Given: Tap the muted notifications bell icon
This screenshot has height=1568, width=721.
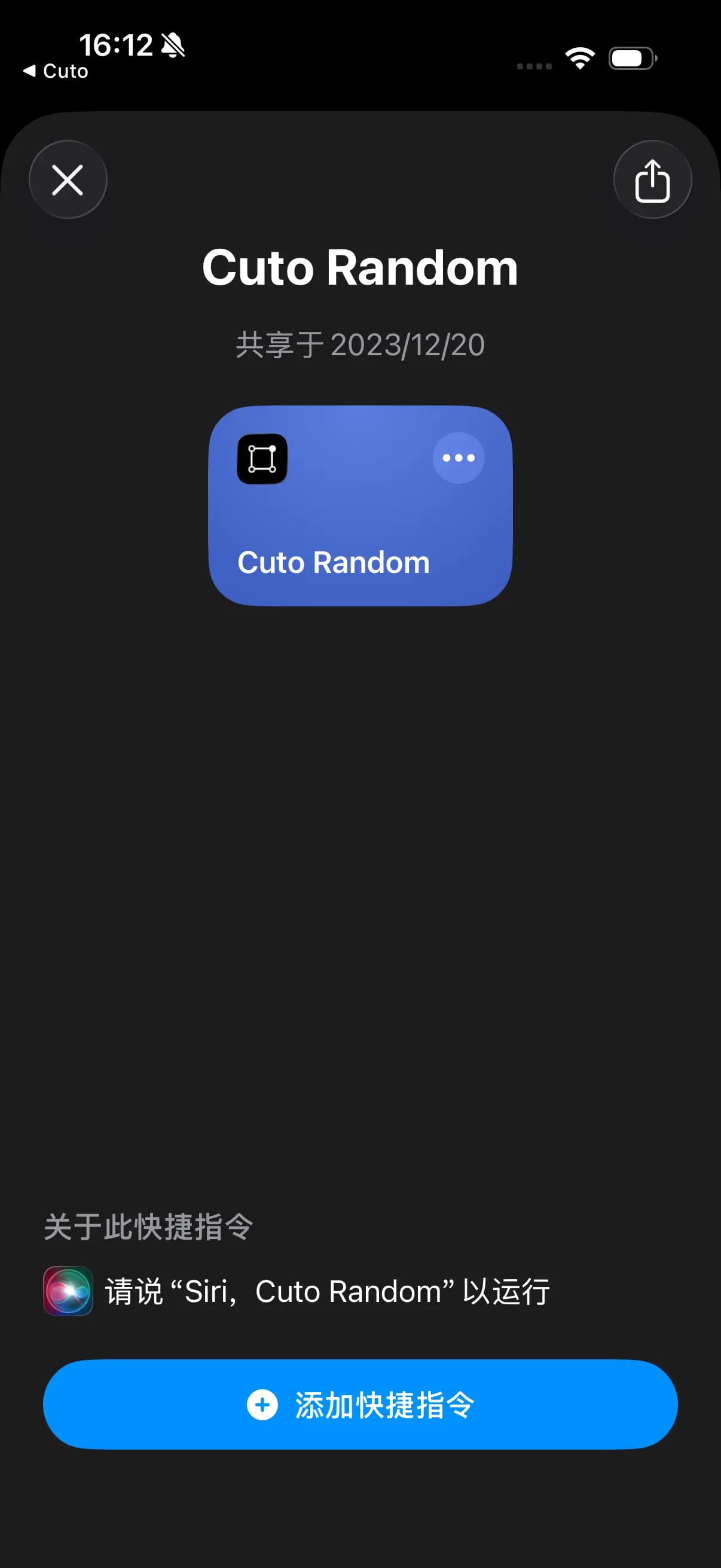Looking at the screenshot, I should (x=172, y=44).
